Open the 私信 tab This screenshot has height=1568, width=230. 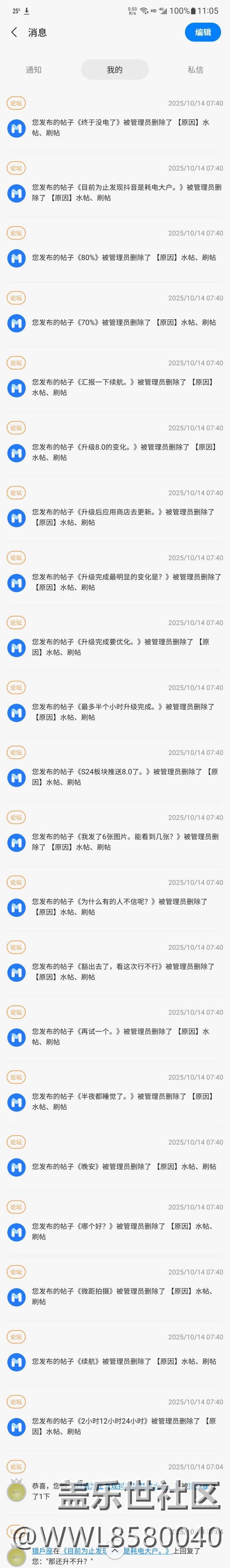[x=195, y=70]
